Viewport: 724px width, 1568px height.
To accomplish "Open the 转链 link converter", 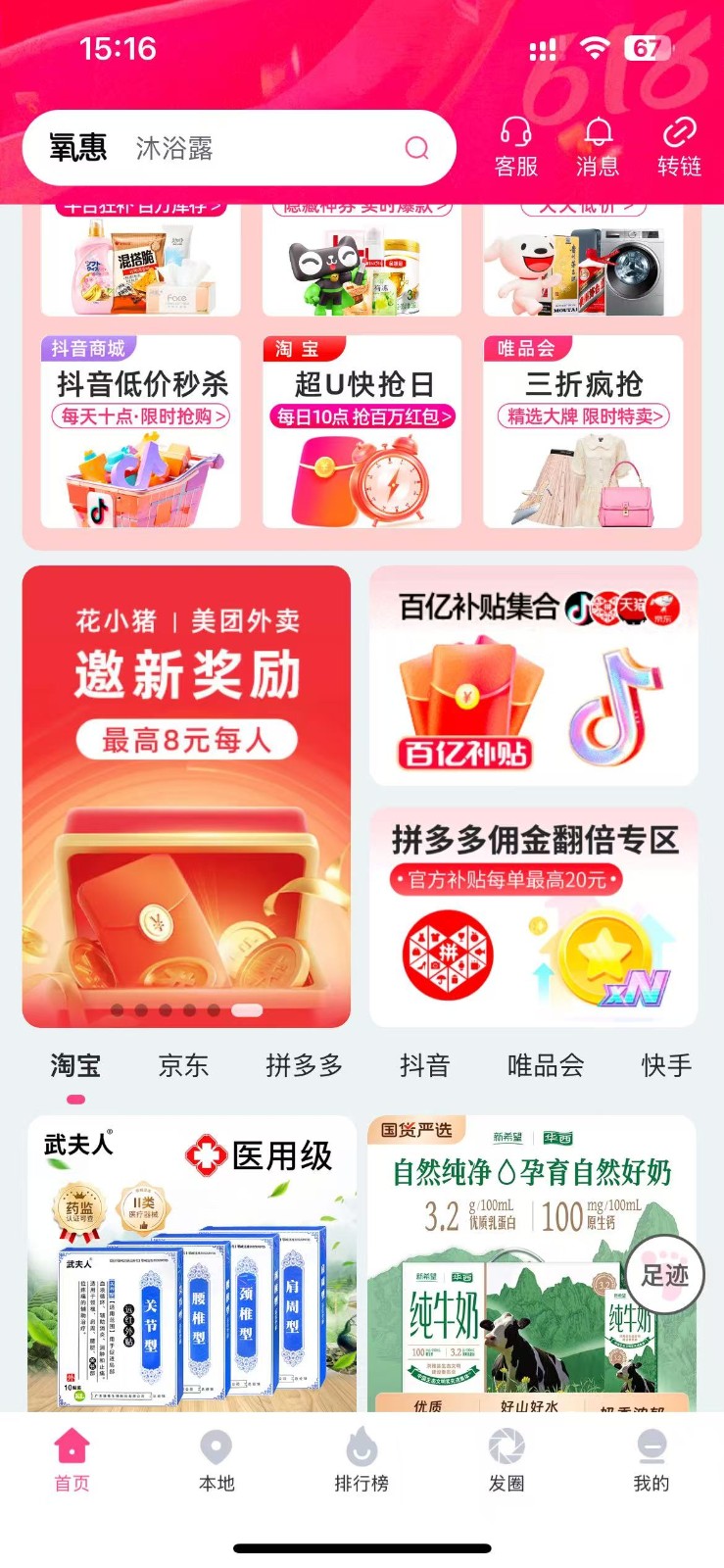I will tap(679, 148).
